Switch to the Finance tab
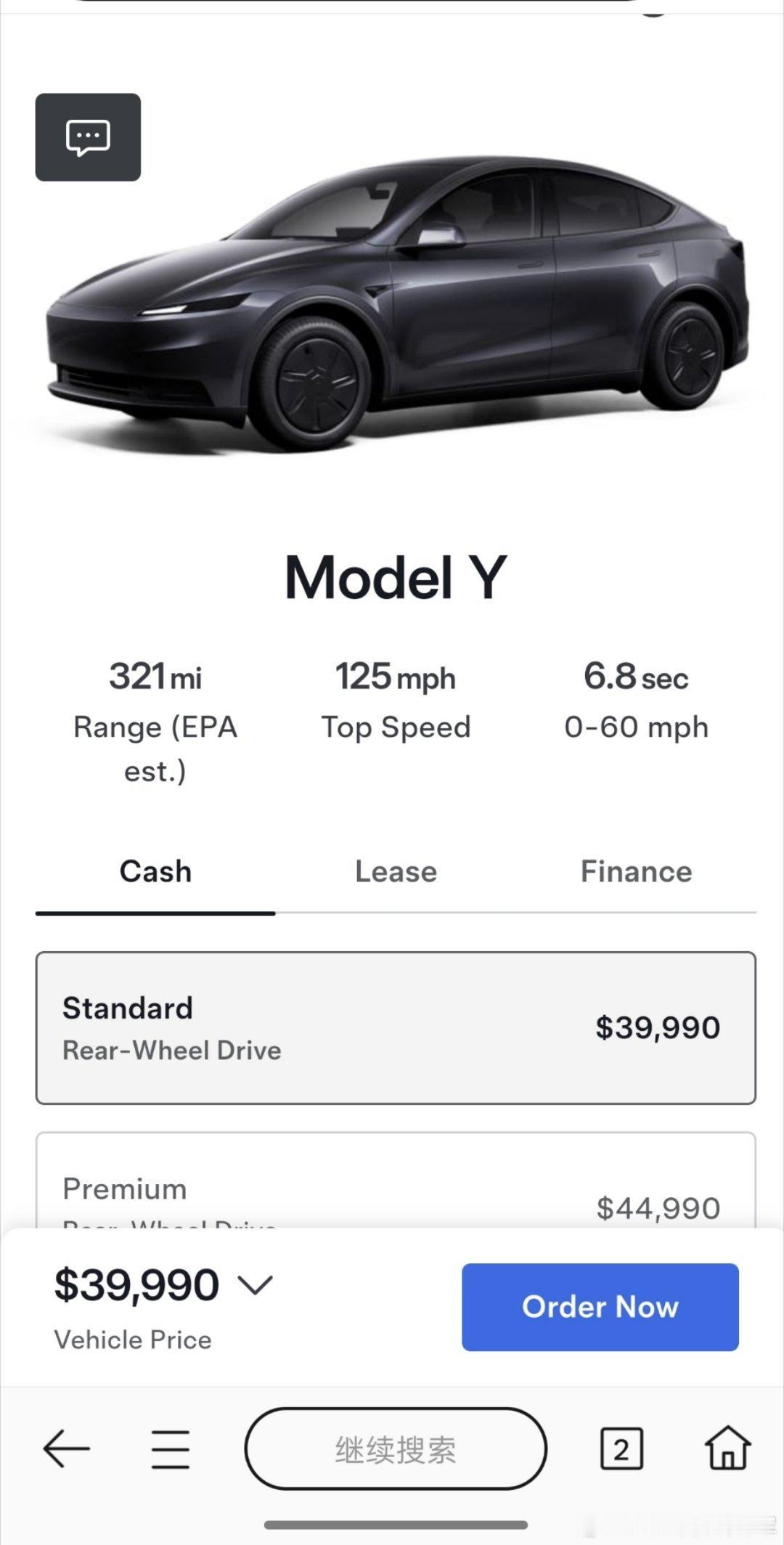Viewport: 784px width, 1545px height. [x=636, y=871]
